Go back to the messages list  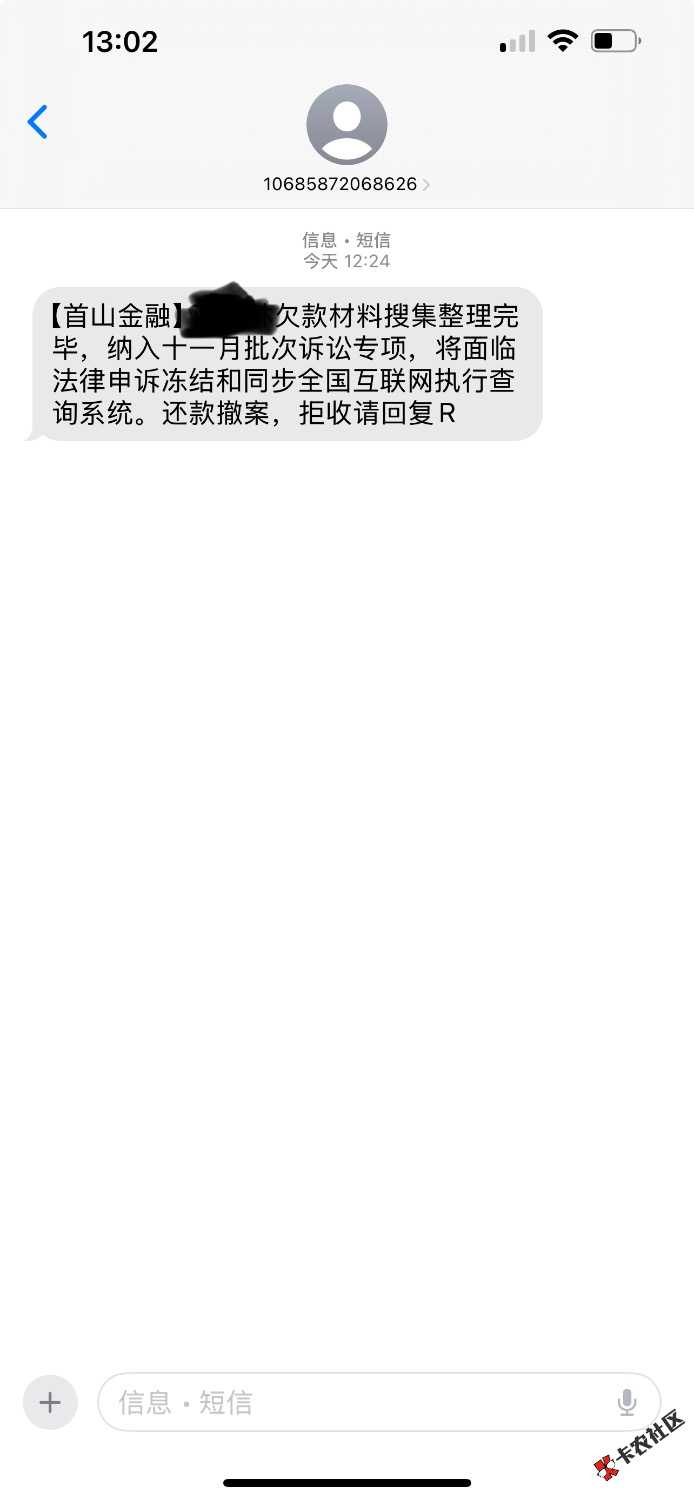[38, 122]
